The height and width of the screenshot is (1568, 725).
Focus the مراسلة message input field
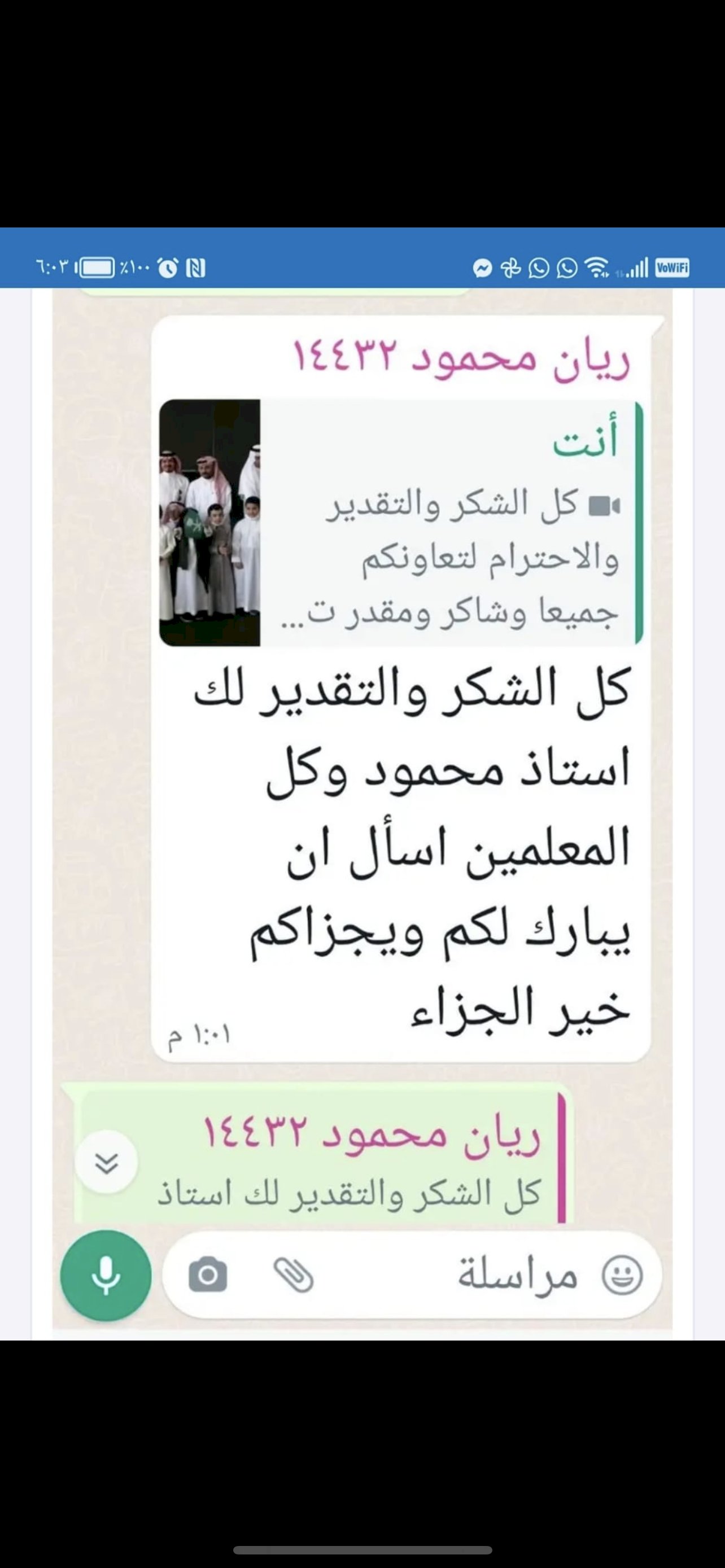(412, 1275)
